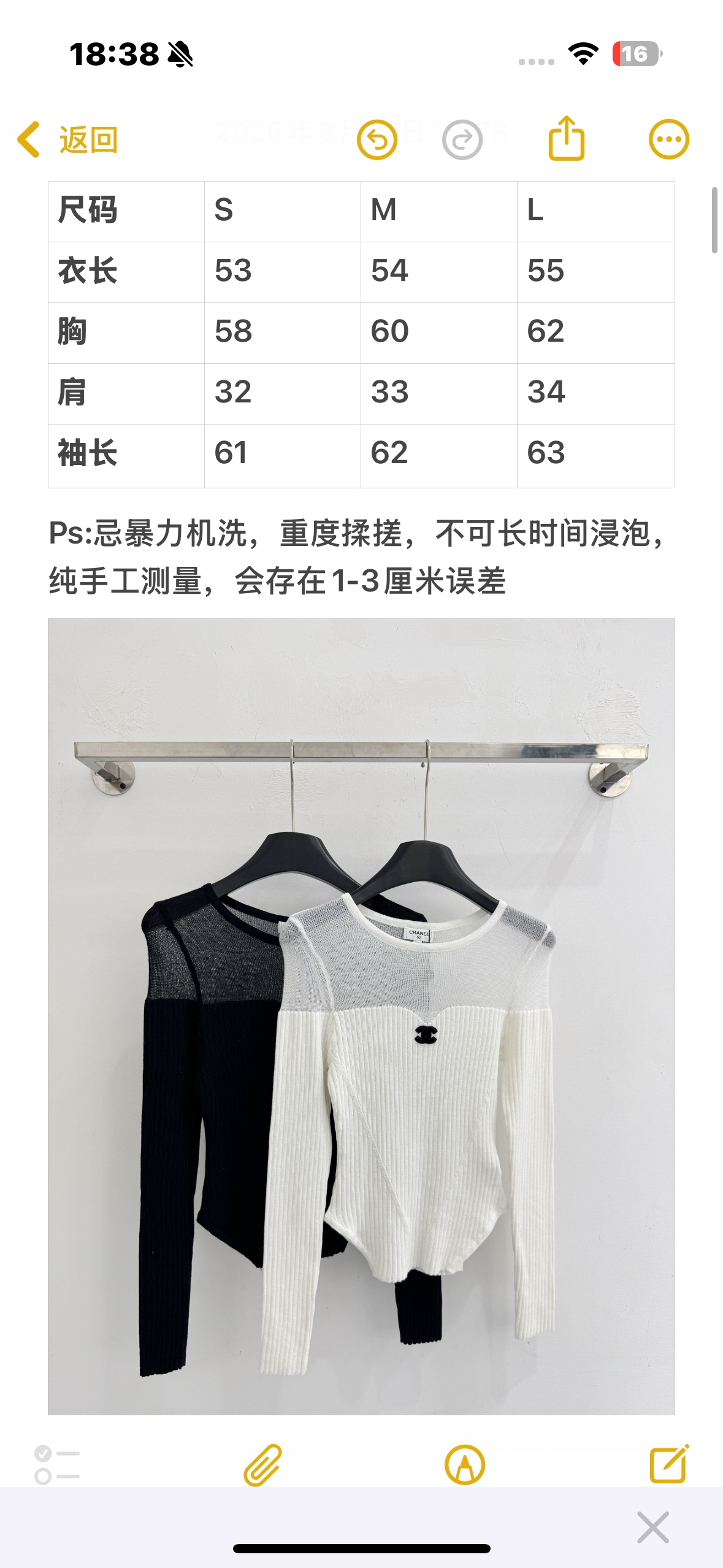Viewport: 723px width, 1568px height.
Task: Share this note
Action: click(566, 139)
